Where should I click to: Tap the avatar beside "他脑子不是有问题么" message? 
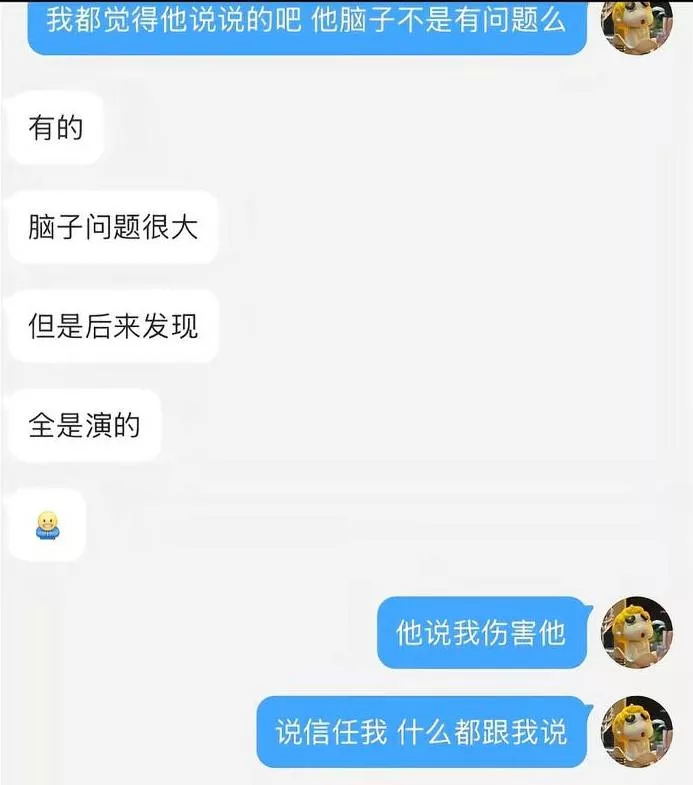click(x=636, y=22)
